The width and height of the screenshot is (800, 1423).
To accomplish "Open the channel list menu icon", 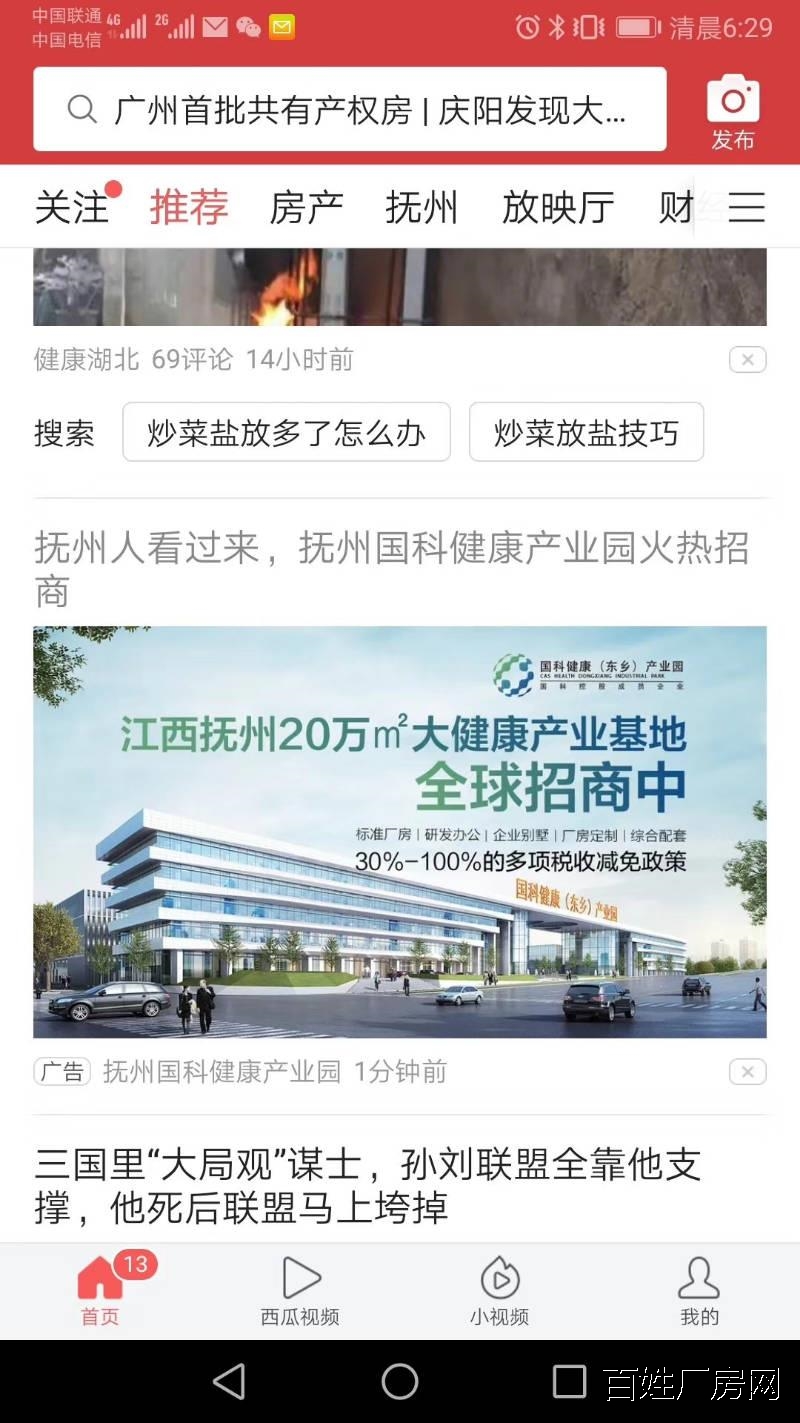I will click(746, 208).
